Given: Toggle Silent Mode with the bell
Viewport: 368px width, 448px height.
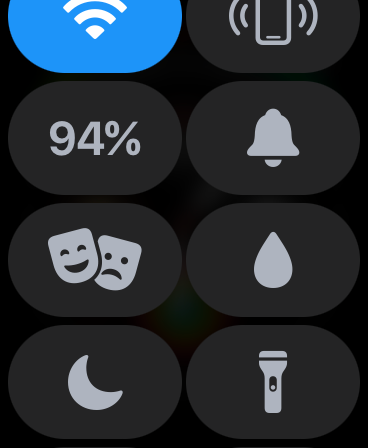Looking at the screenshot, I should 273,138.
